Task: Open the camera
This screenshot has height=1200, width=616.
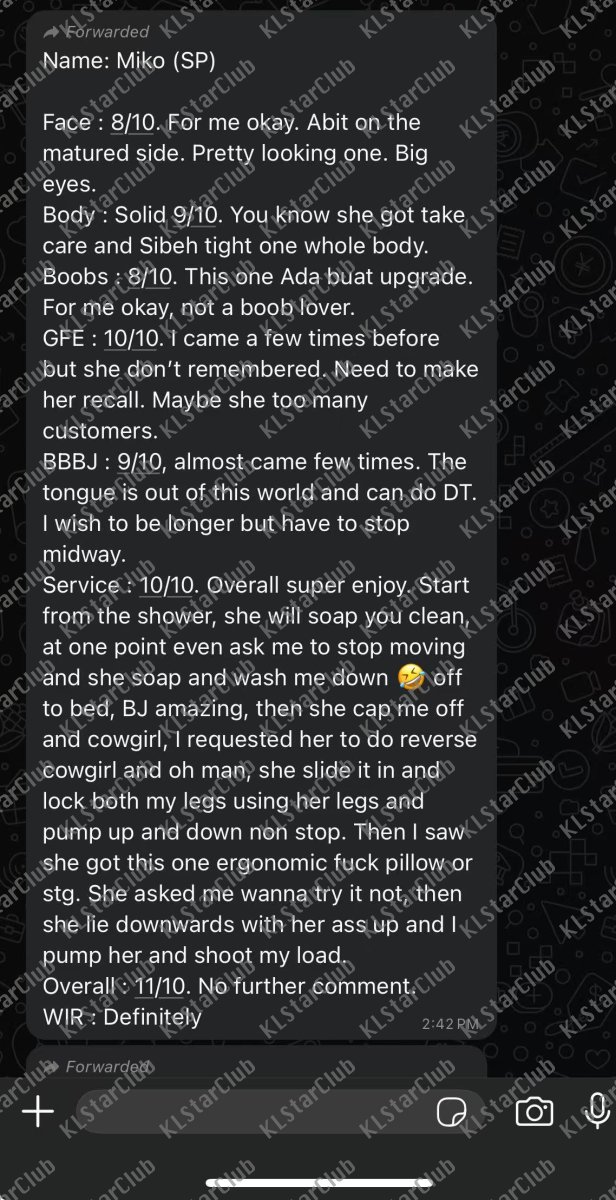Action: pos(534,1111)
